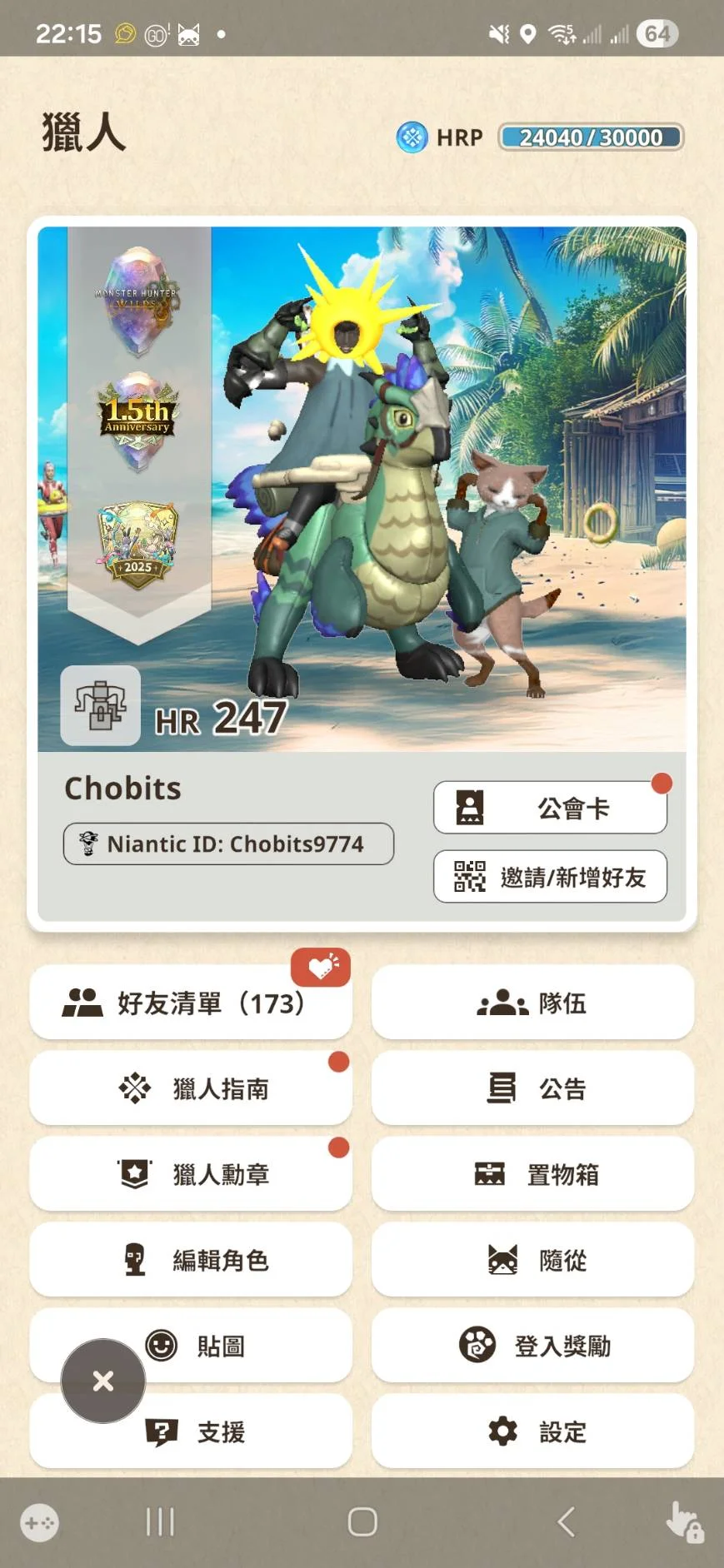This screenshot has height=1568, width=724.
Task: Open 好友清單 friend list
Action: pos(190,1003)
